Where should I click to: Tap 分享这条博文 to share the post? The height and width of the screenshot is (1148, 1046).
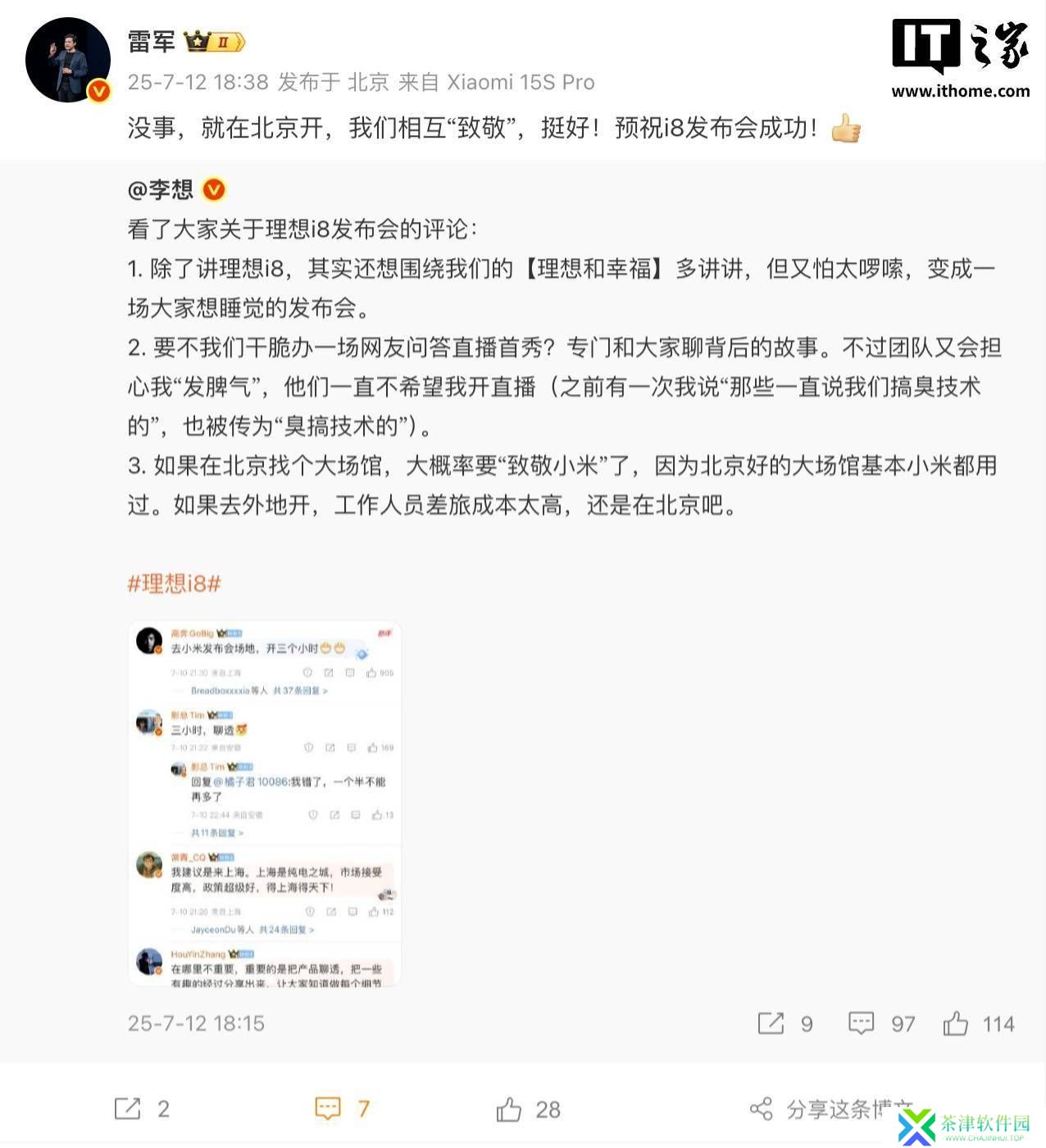(x=828, y=1109)
